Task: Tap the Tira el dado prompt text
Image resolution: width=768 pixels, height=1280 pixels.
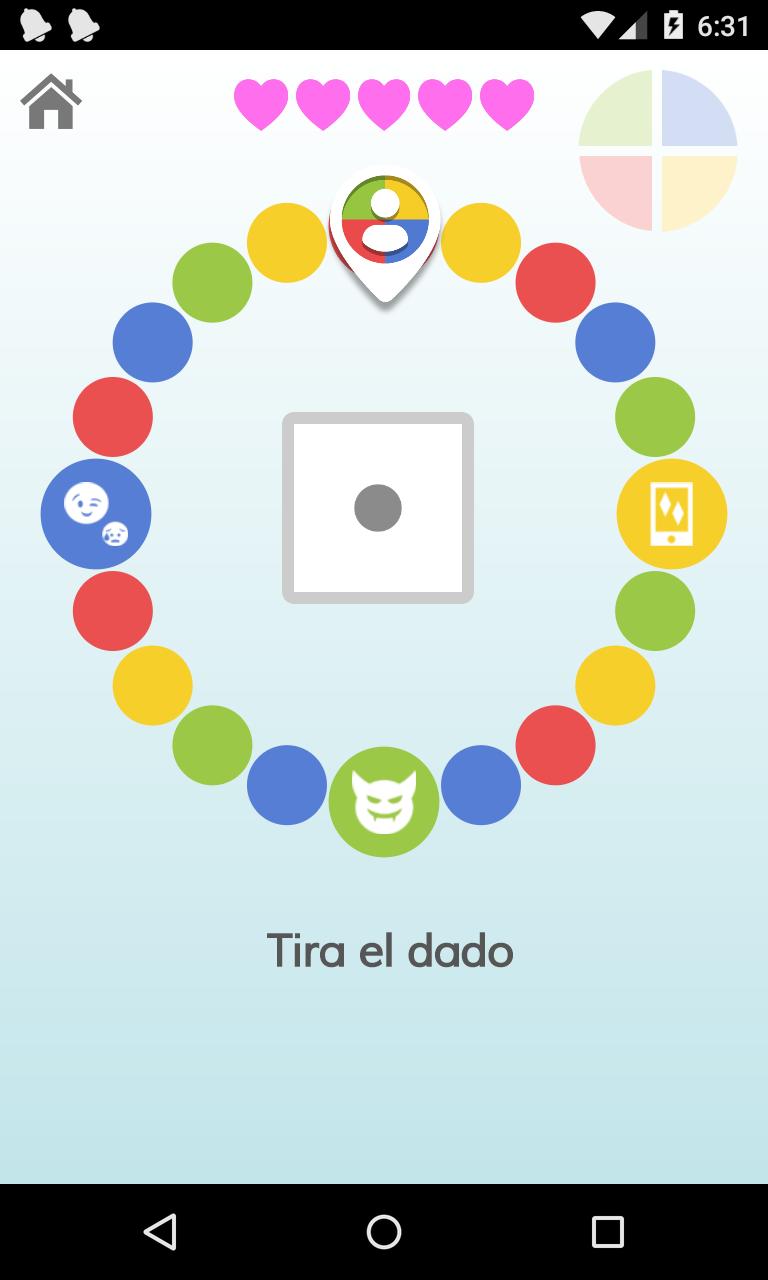Action: pyautogui.click(x=389, y=950)
